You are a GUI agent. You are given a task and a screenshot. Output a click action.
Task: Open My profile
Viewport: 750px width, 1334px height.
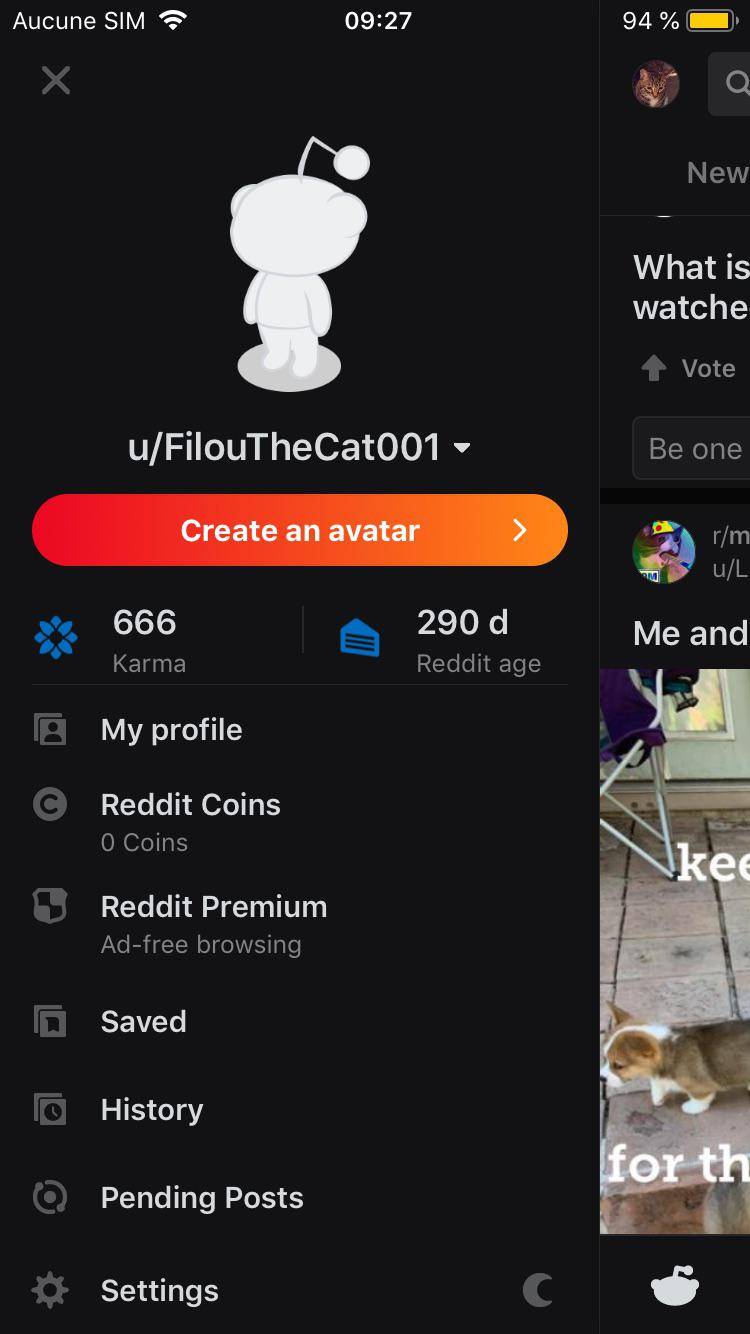click(x=171, y=730)
